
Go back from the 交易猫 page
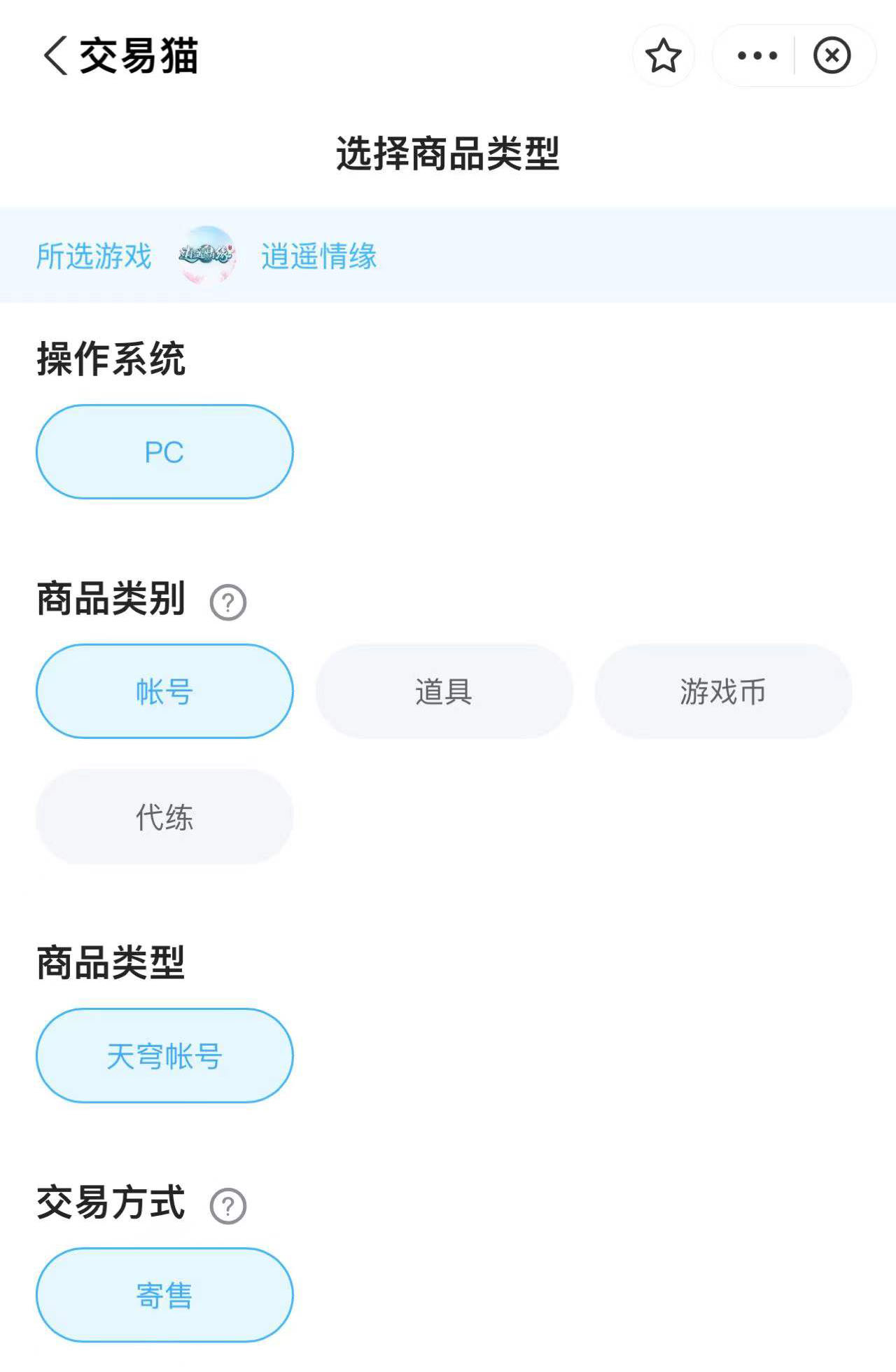pyautogui.click(x=56, y=55)
